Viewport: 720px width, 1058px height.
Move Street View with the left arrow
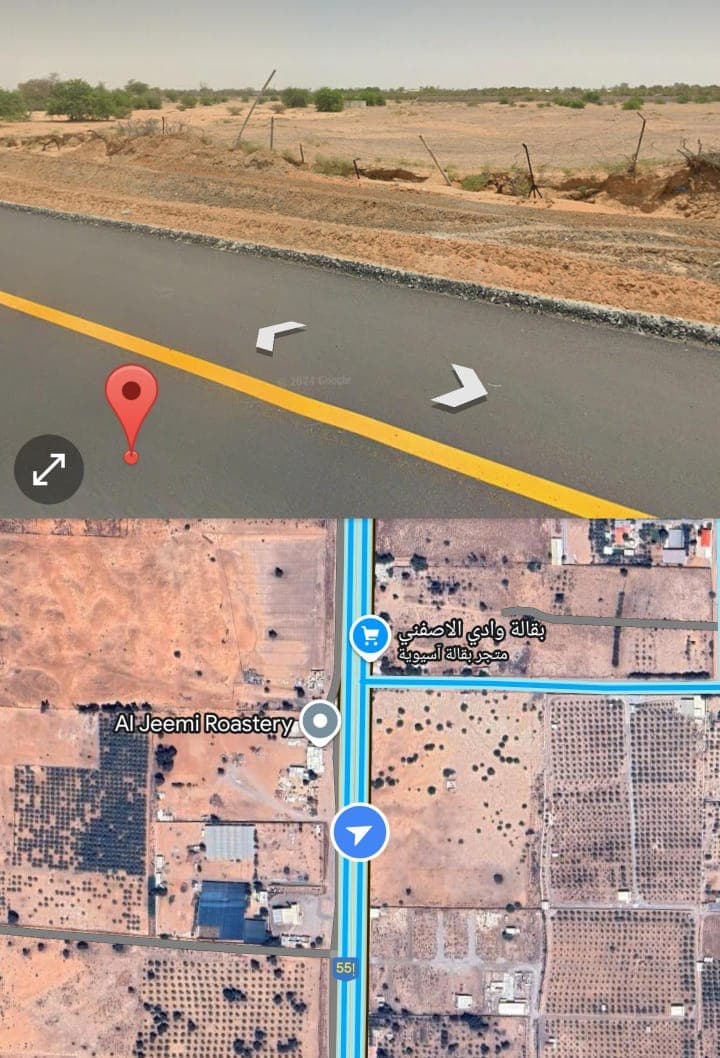(278, 335)
